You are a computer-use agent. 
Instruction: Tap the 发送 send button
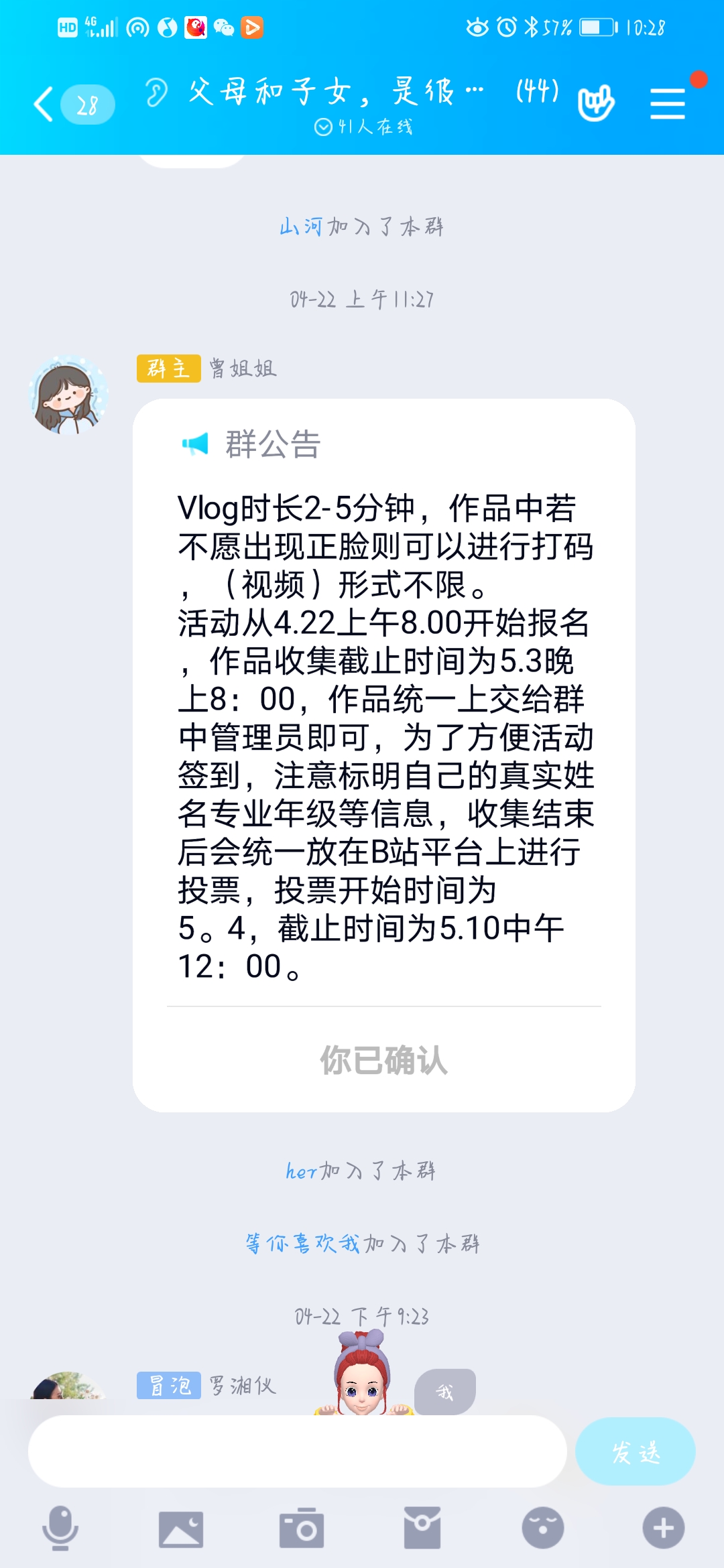(635, 1451)
